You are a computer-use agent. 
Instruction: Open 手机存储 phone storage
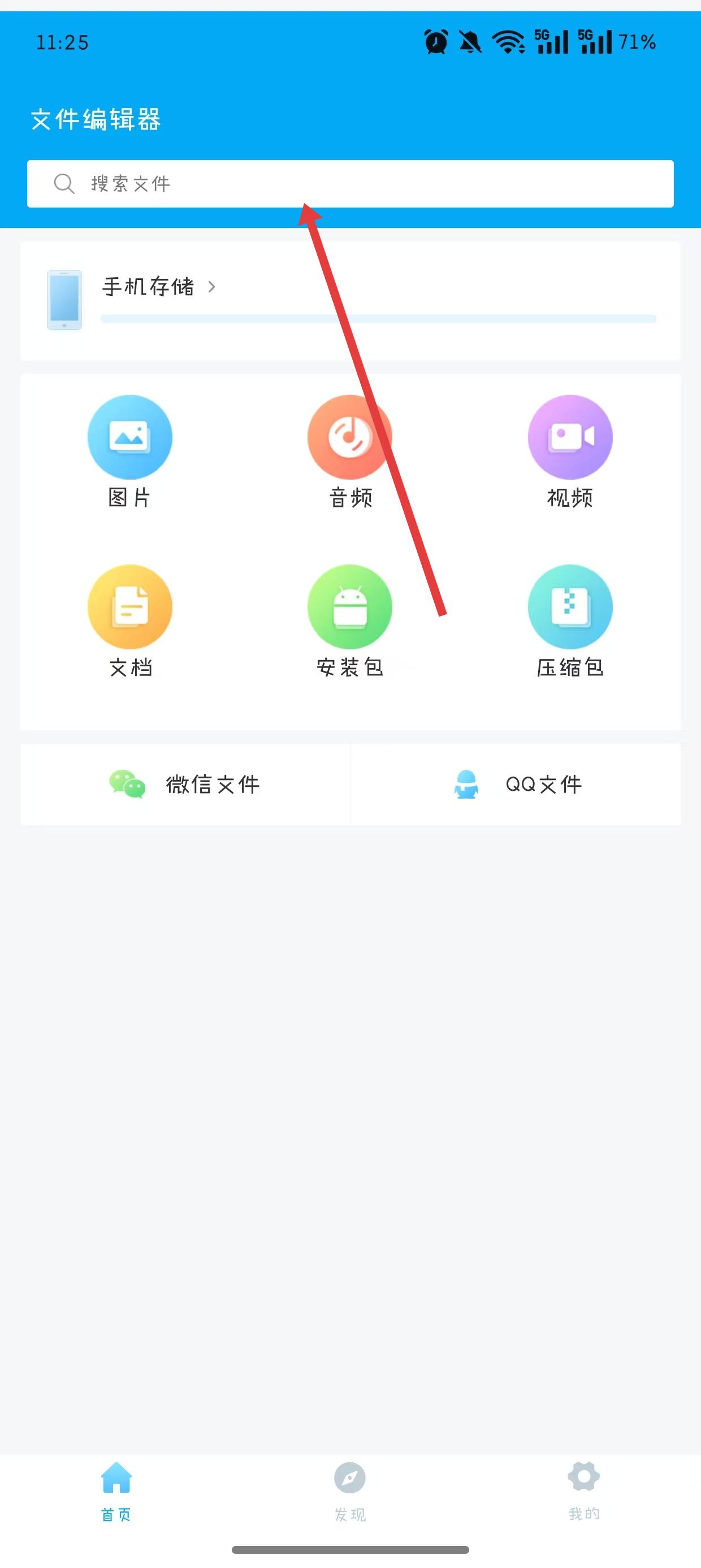click(x=350, y=301)
